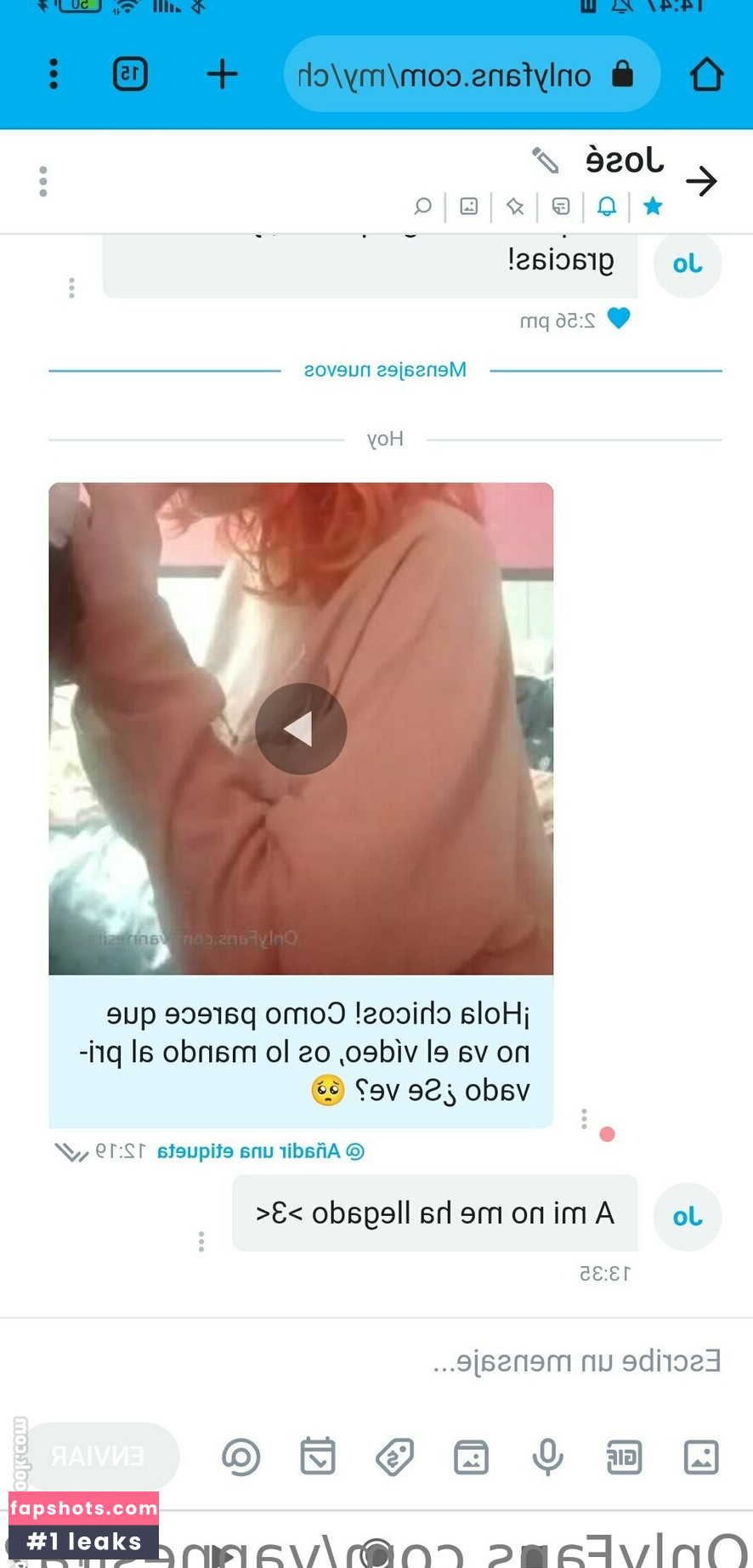Go back from José's chat
753x1568 pixels.
(x=701, y=181)
